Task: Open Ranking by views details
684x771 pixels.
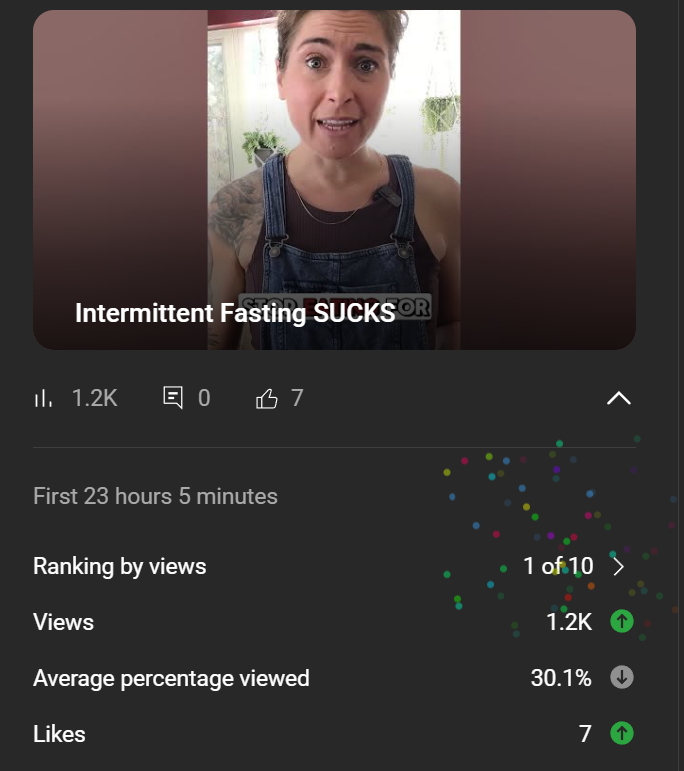Action: pyautogui.click(x=618, y=567)
